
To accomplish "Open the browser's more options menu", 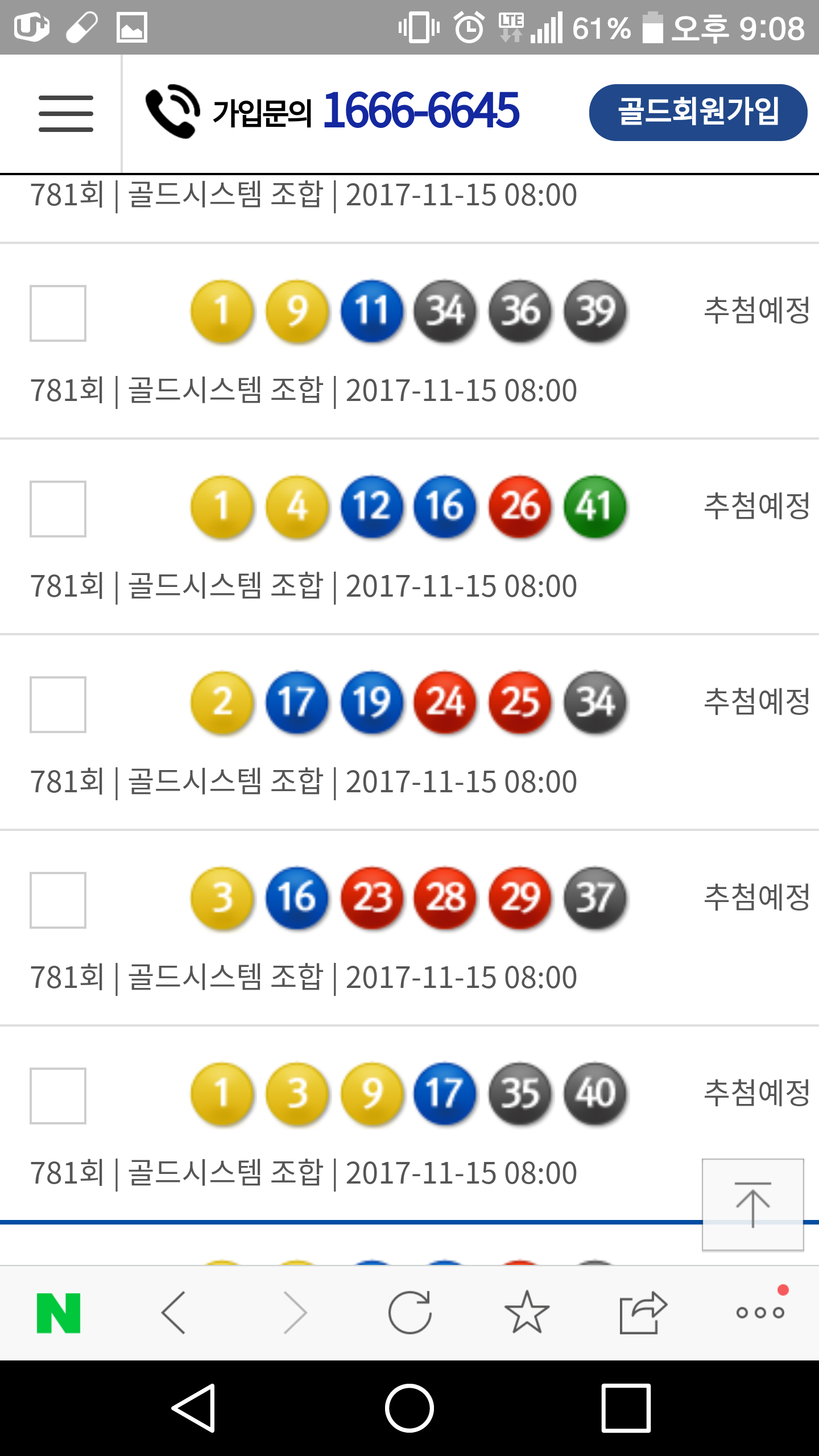I will [760, 1313].
